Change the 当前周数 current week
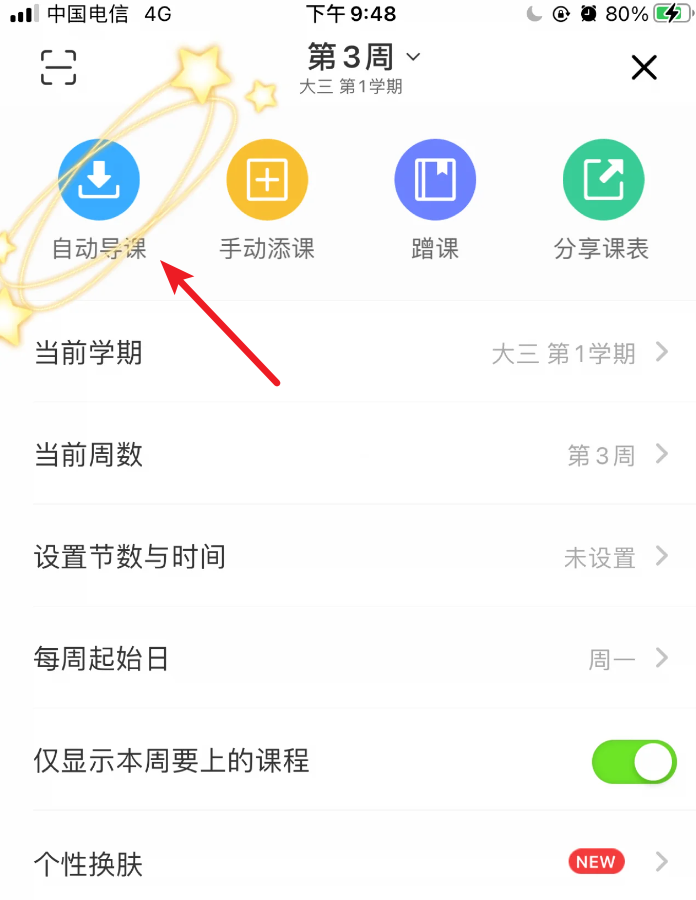Image resolution: width=696 pixels, height=900 pixels. tap(348, 456)
